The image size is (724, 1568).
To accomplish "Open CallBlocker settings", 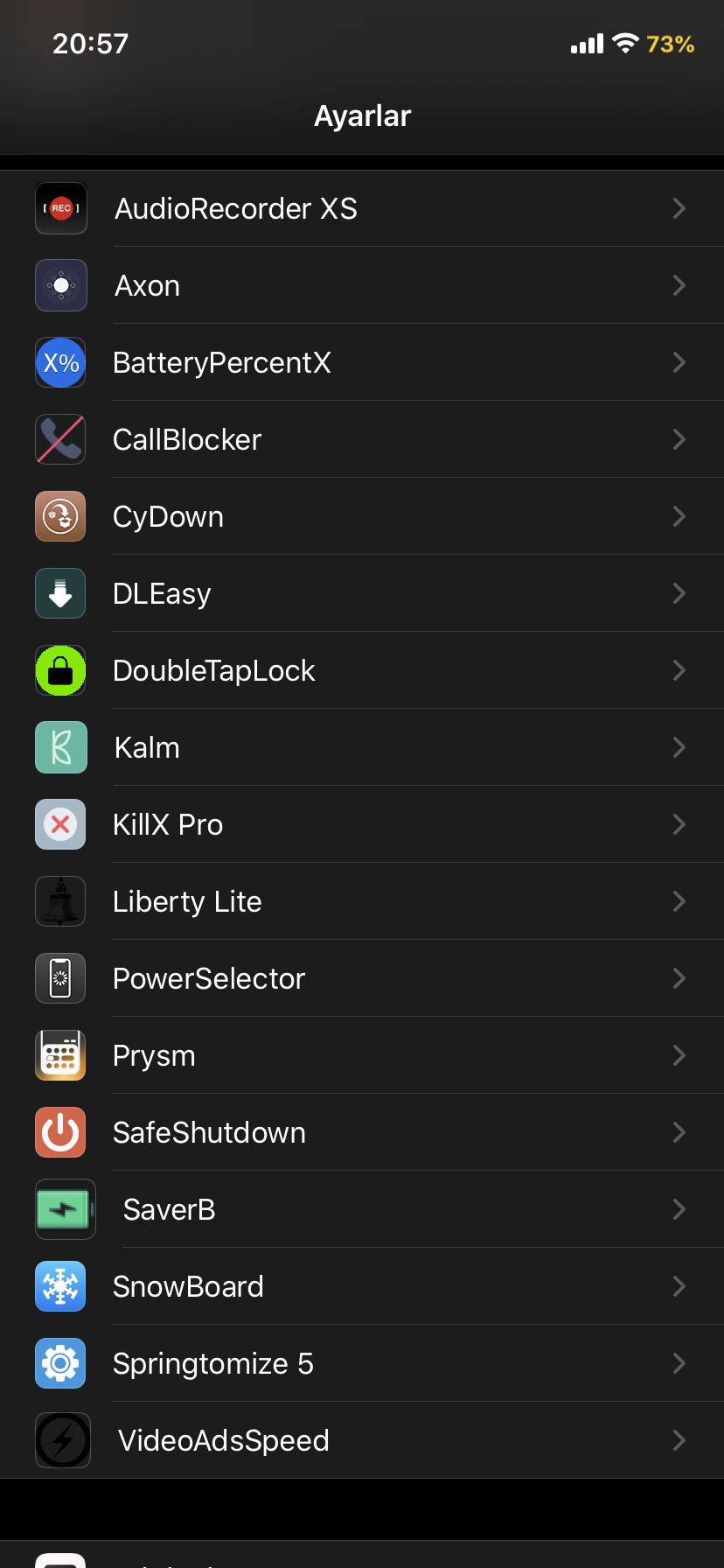I will tap(362, 439).
